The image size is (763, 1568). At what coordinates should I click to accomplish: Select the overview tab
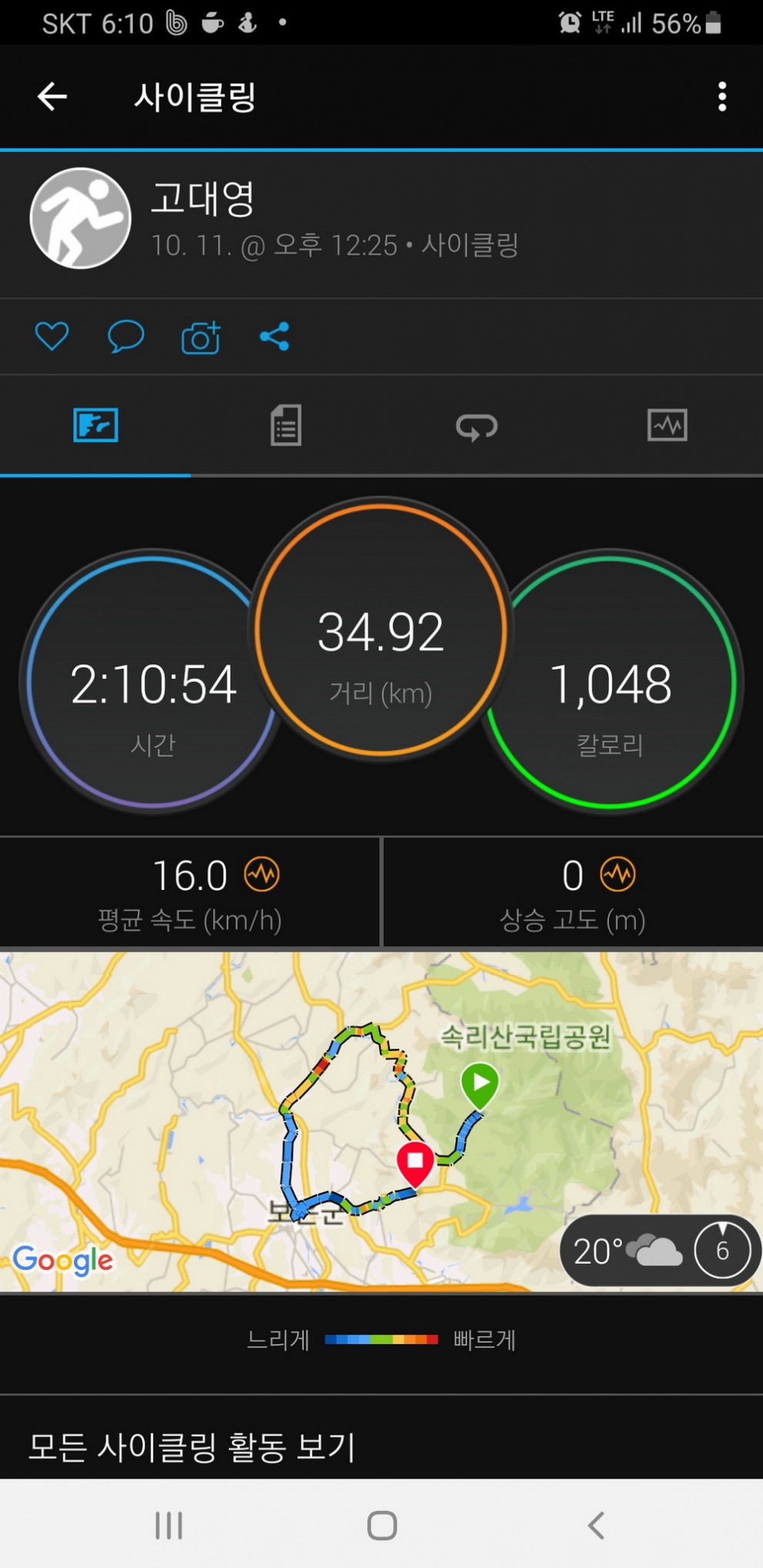pos(96,425)
